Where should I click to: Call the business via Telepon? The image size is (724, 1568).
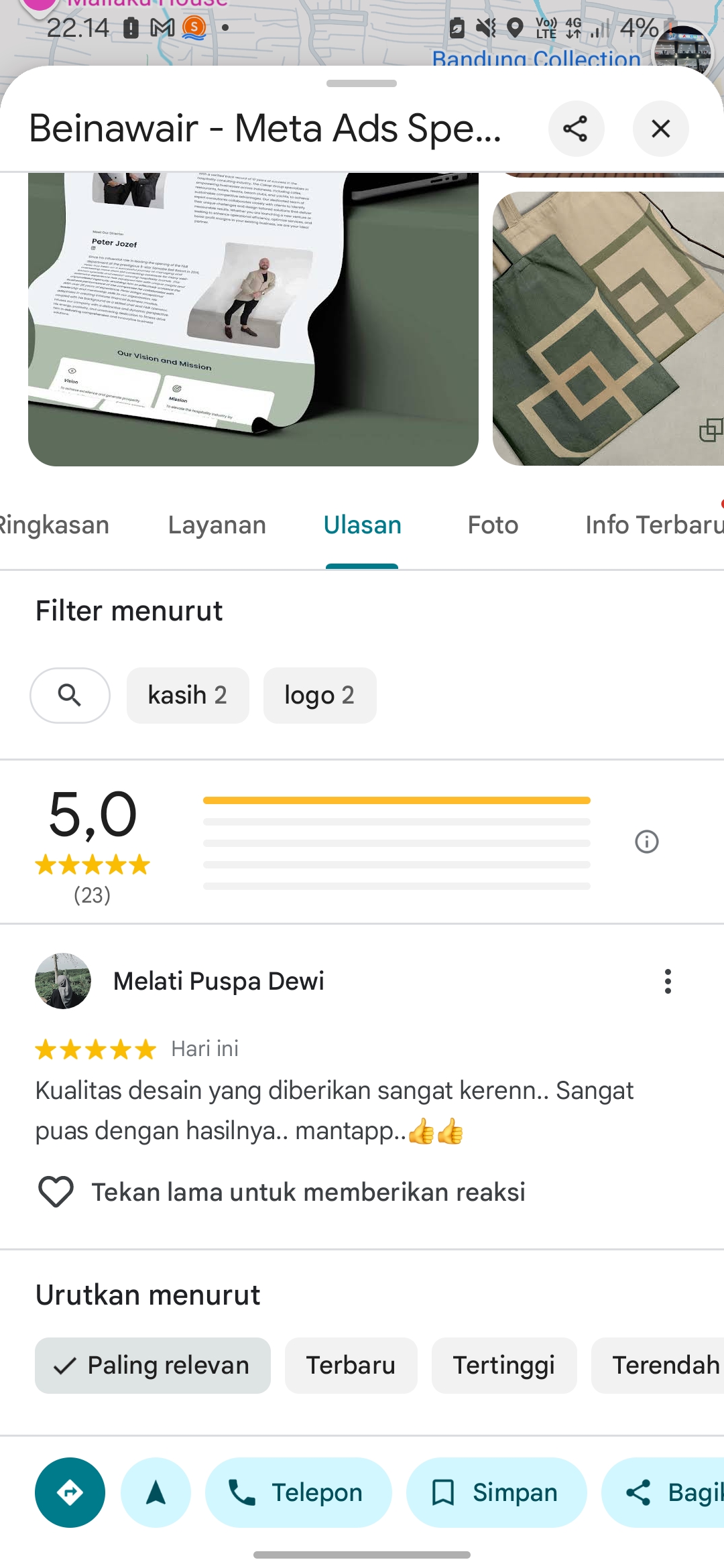pos(298,1492)
